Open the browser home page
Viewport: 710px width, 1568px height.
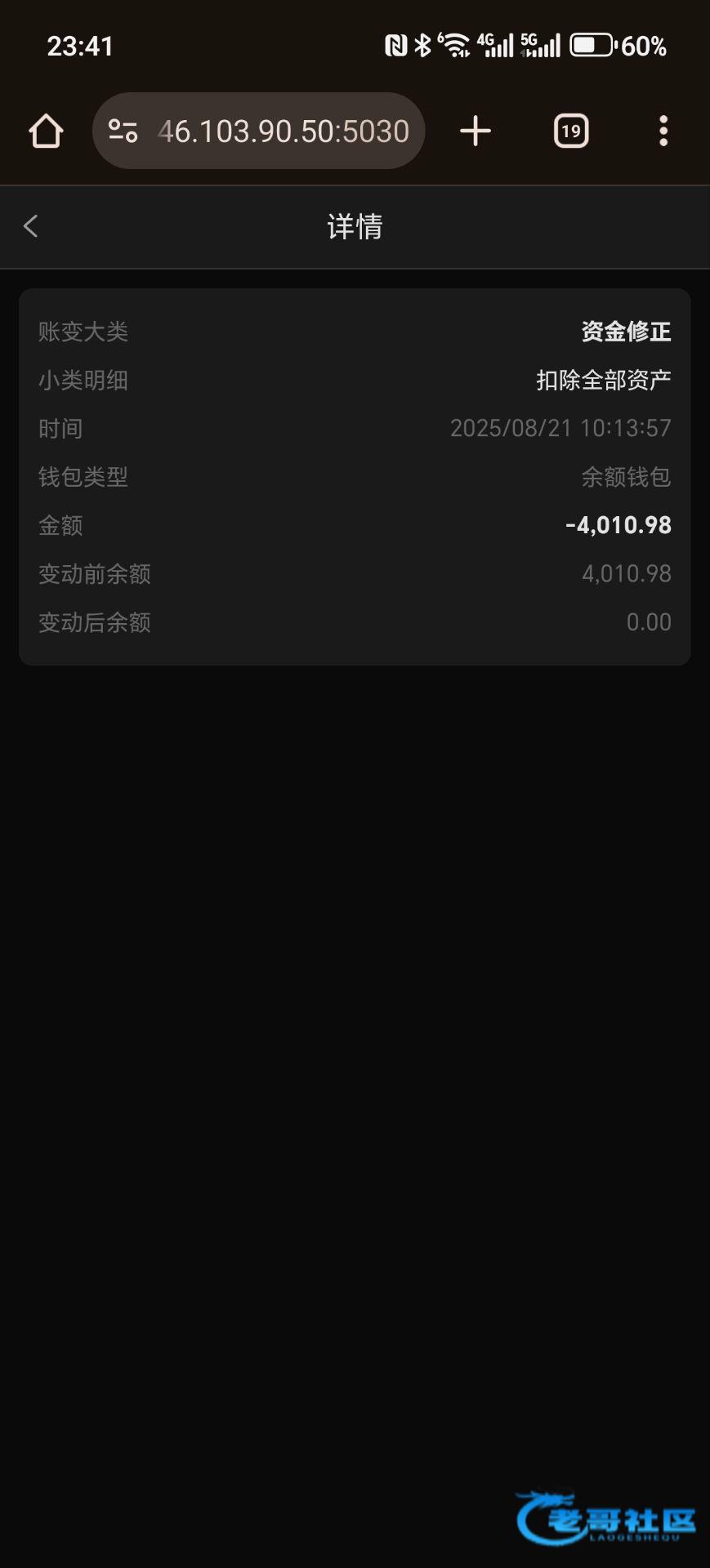pos(46,131)
